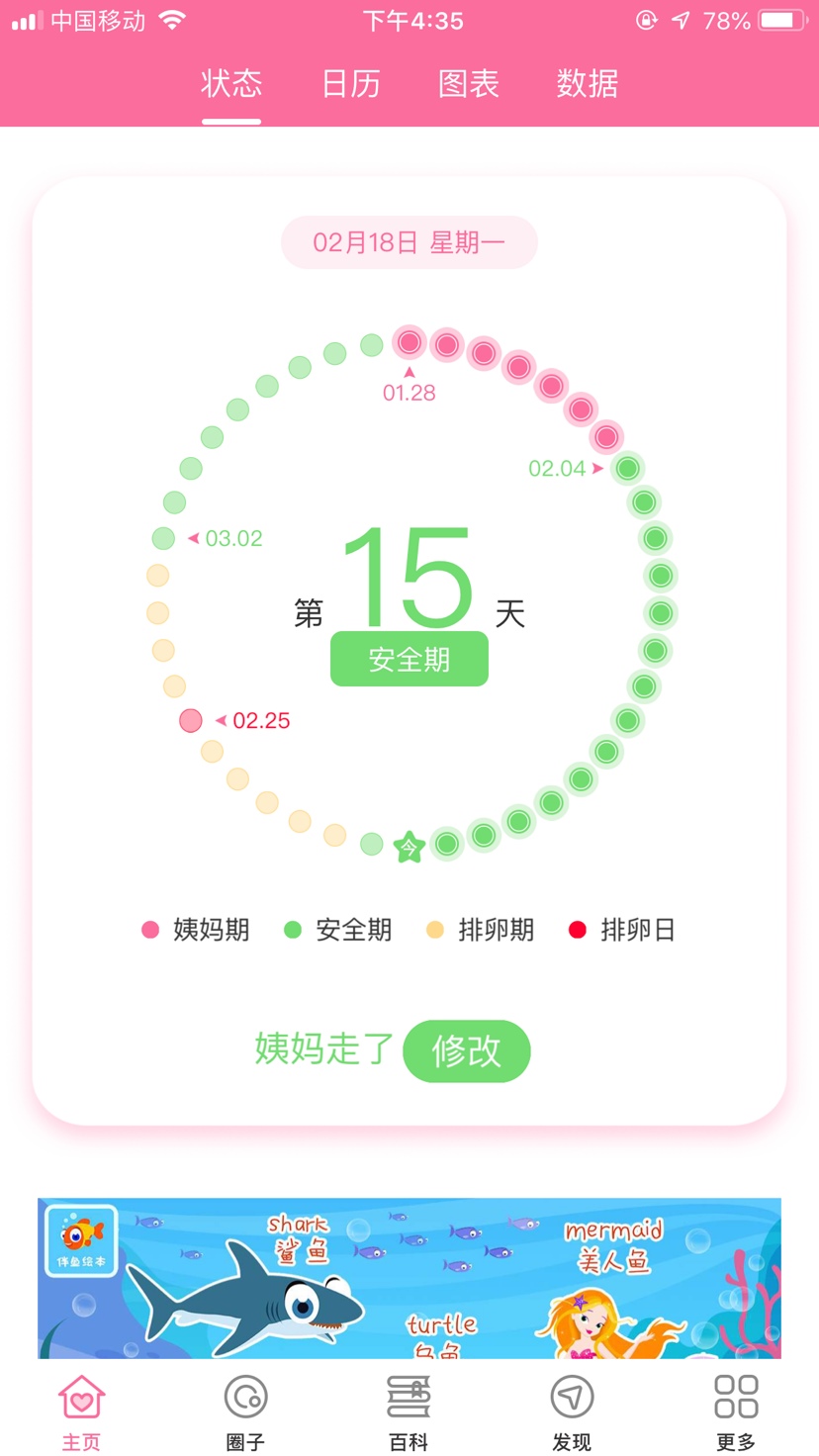Image resolution: width=819 pixels, height=1456 pixels.
Task: Tap the 修改 button
Action: coord(466,1050)
